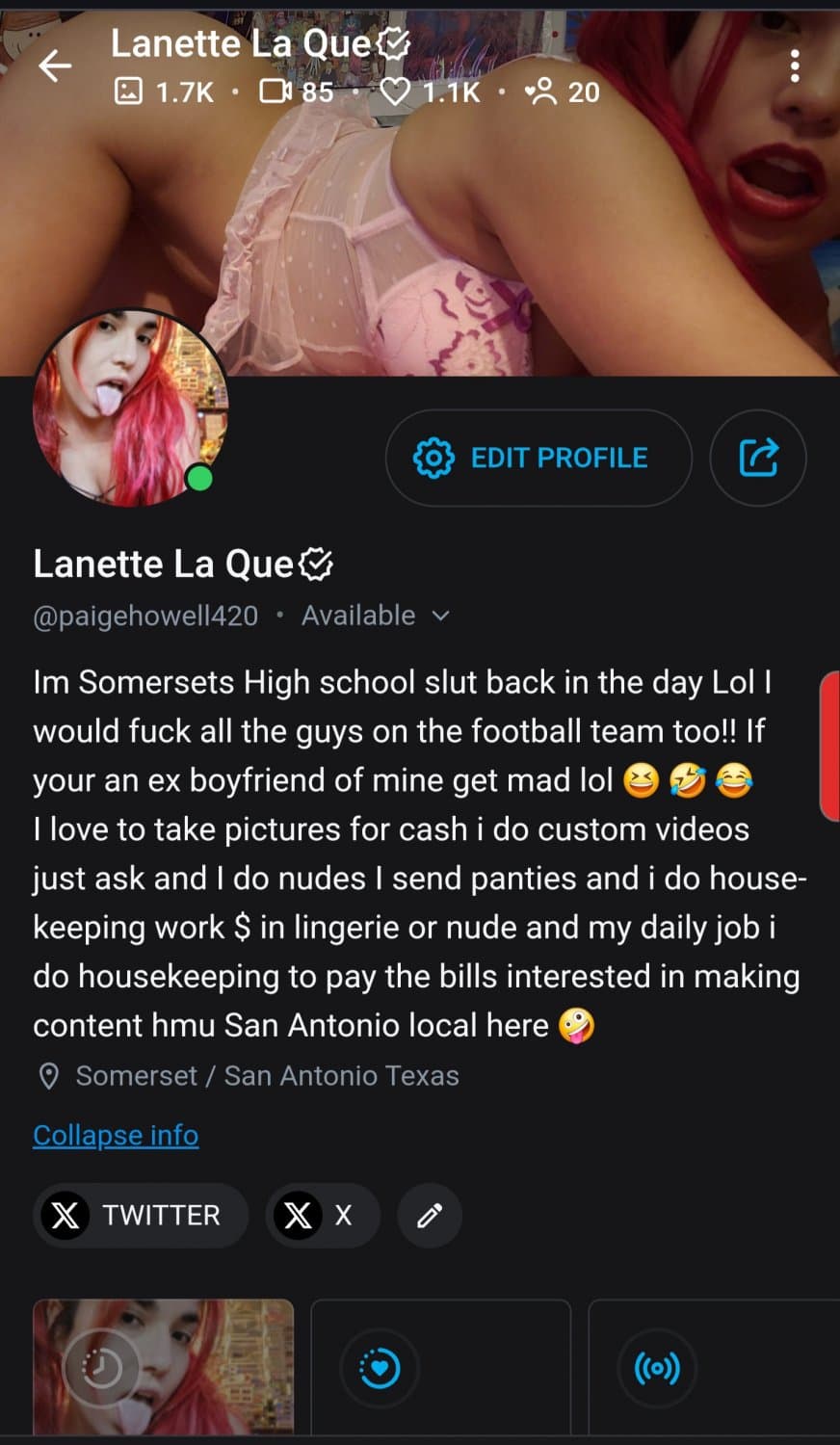Click the heart icon showing 1.1K likes
840x1445 pixels.
tap(398, 92)
